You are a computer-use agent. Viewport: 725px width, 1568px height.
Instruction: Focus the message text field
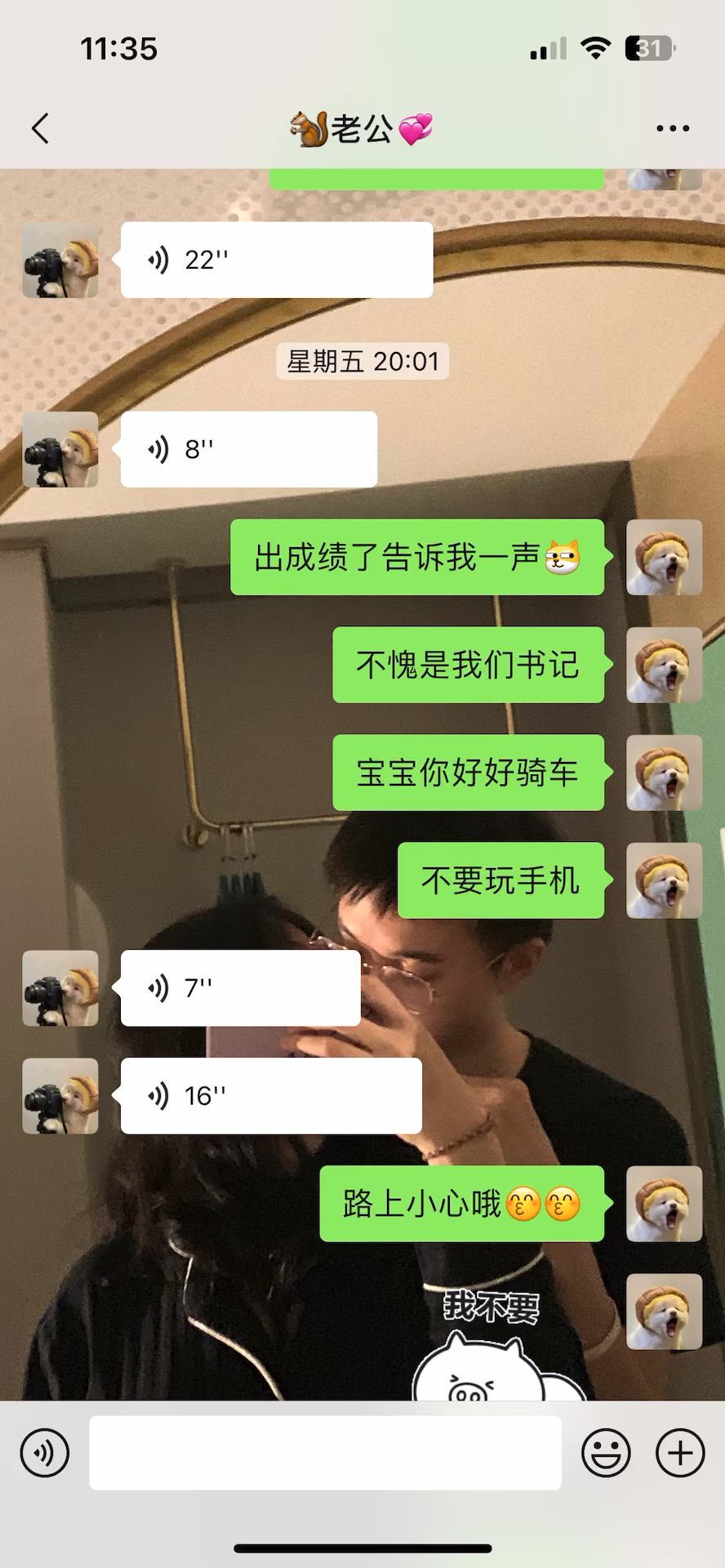(325, 1453)
